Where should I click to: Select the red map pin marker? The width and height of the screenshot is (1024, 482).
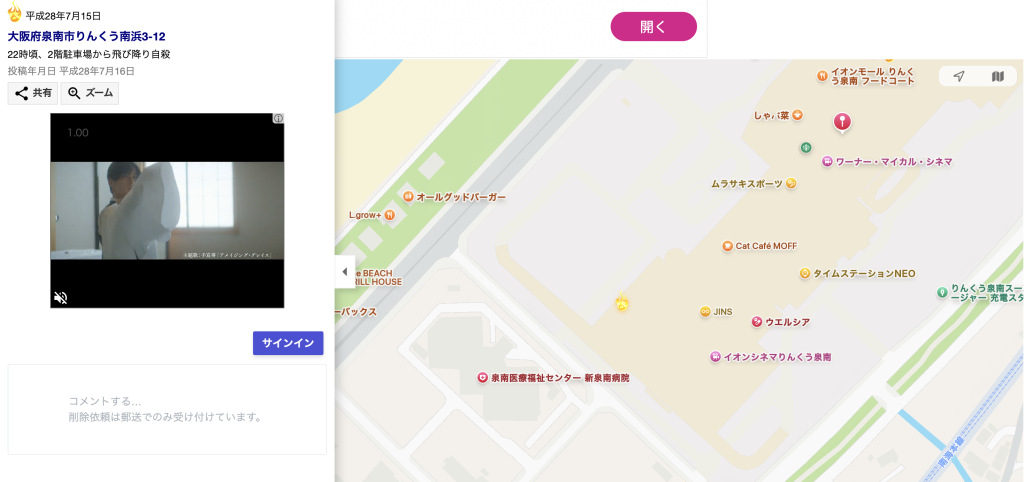click(842, 122)
